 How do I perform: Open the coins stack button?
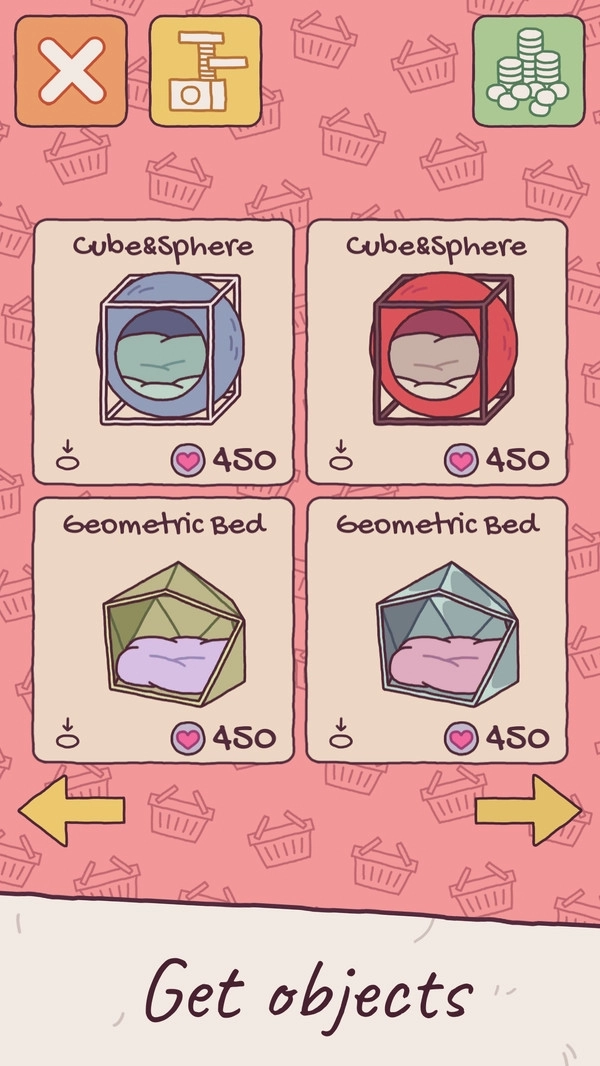(528, 71)
